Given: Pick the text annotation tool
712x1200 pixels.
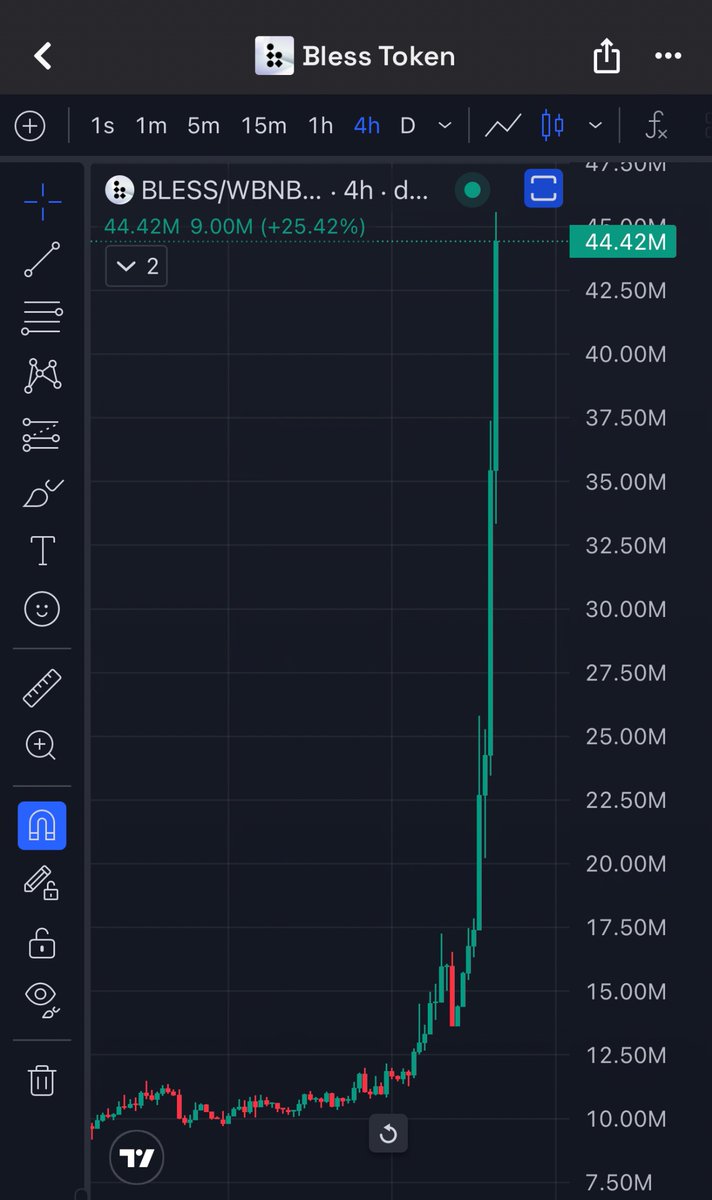Looking at the screenshot, I should [42, 550].
